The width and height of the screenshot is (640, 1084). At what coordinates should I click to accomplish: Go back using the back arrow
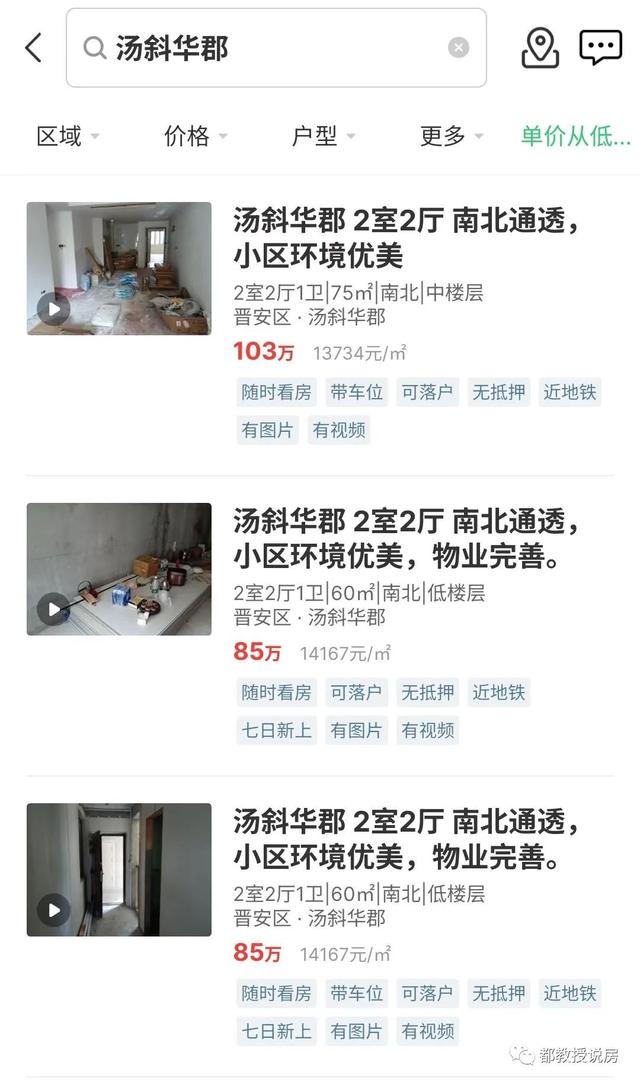[x=34, y=48]
